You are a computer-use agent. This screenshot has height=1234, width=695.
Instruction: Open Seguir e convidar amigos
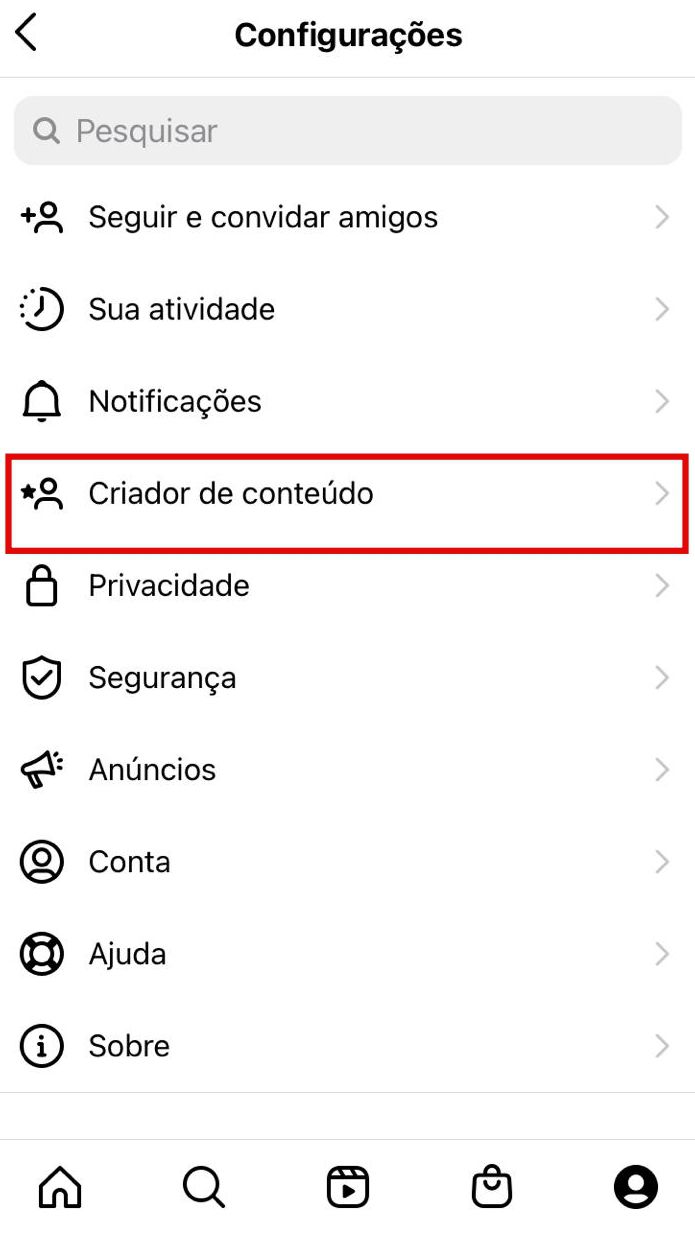(x=347, y=217)
